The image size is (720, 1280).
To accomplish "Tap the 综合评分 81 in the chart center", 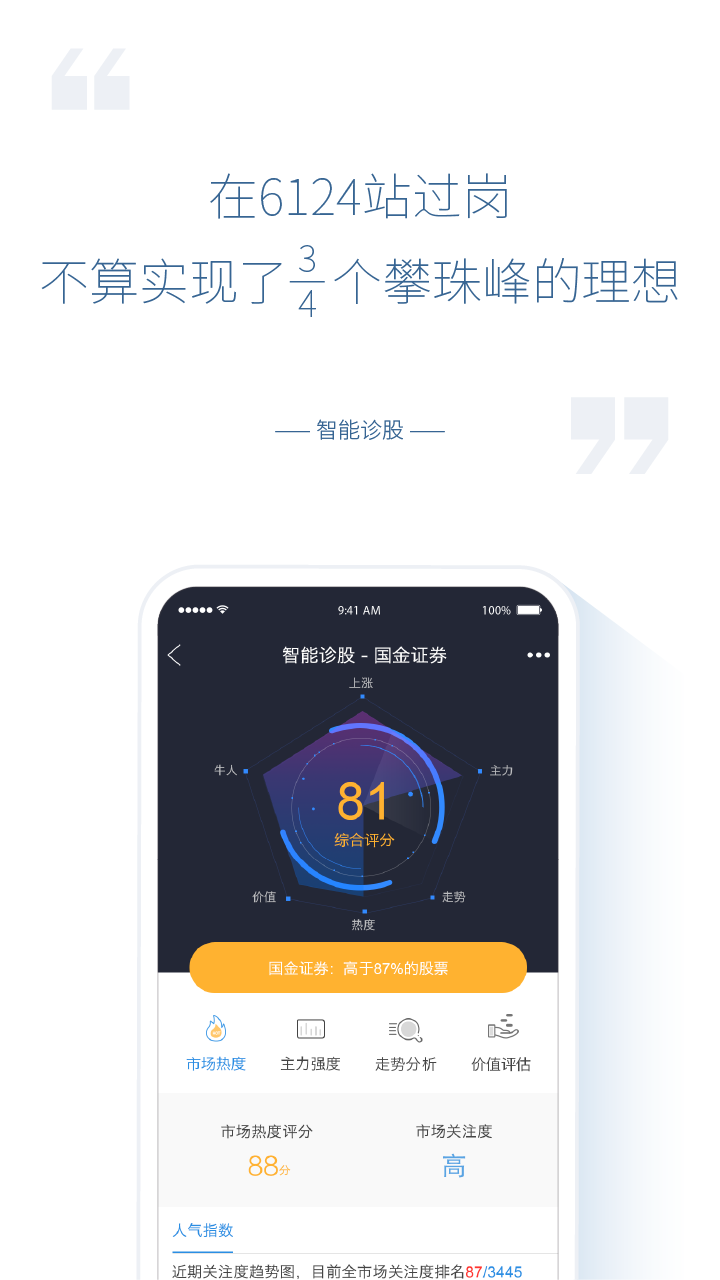I will pyautogui.click(x=362, y=800).
